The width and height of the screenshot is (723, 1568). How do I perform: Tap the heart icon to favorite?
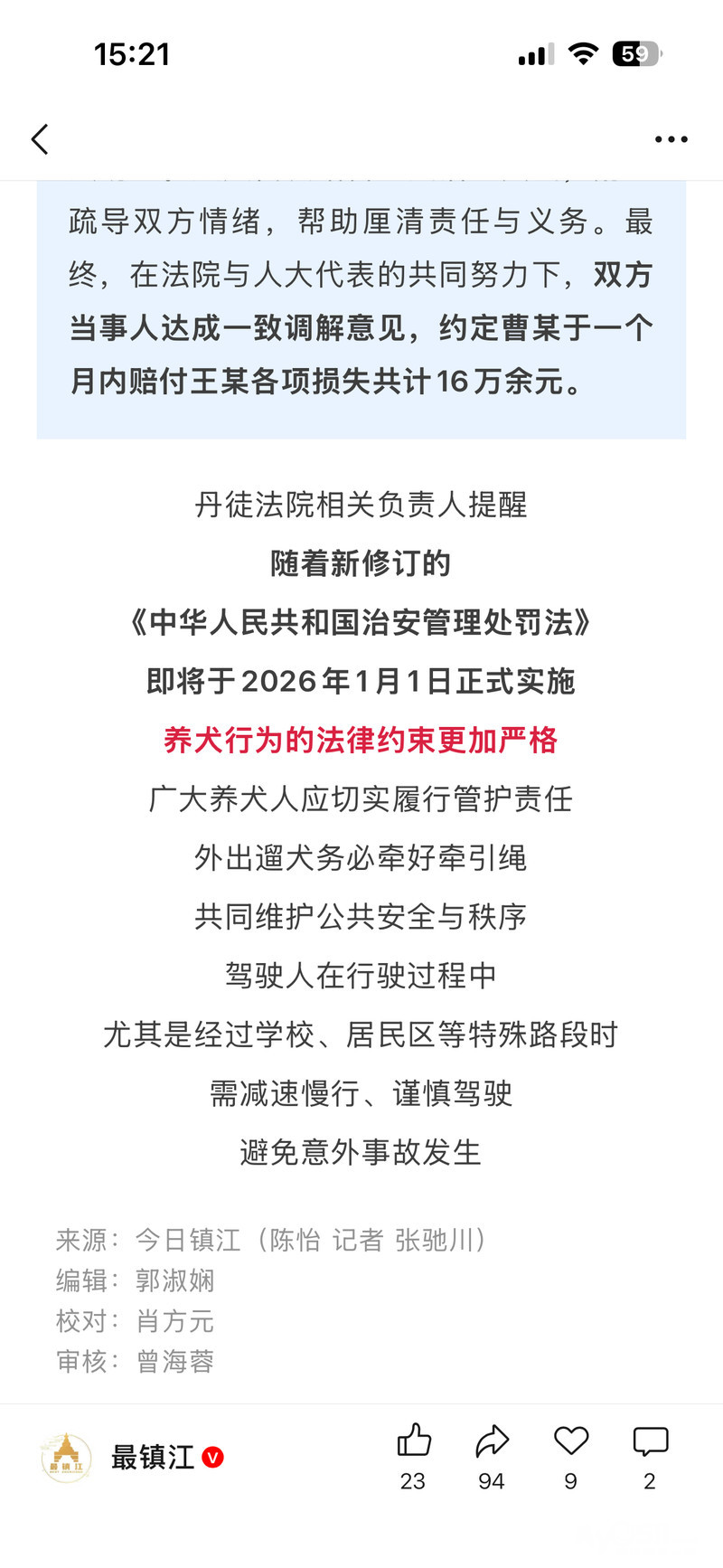pyautogui.click(x=571, y=1440)
